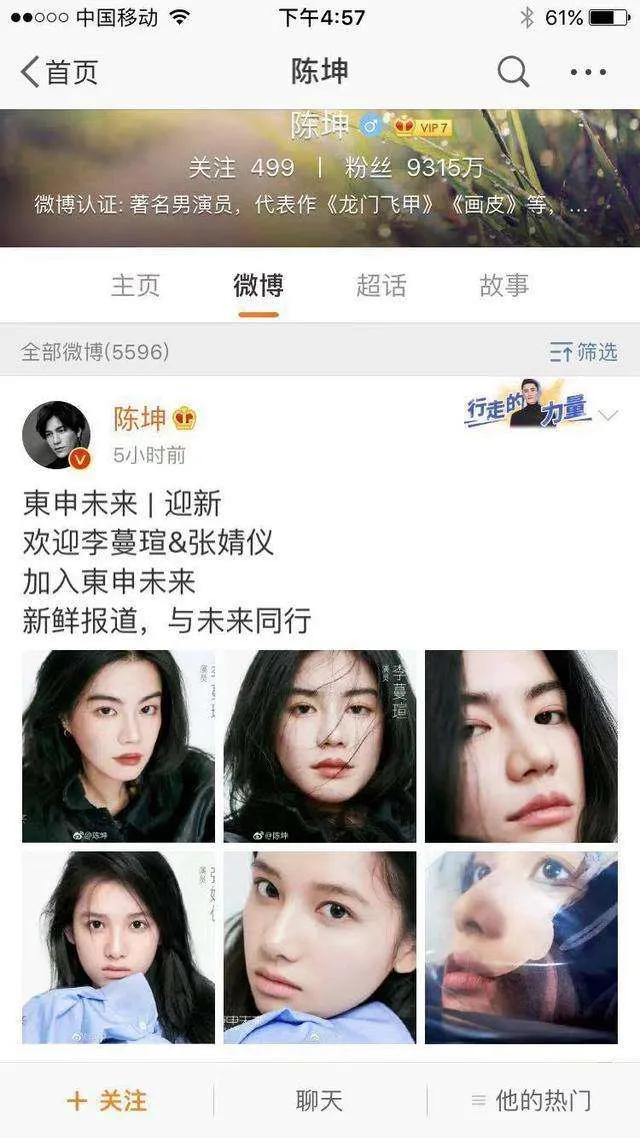The height and width of the screenshot is (1138, 640).
Task: Select the 微博 tab
Action: 258,286
